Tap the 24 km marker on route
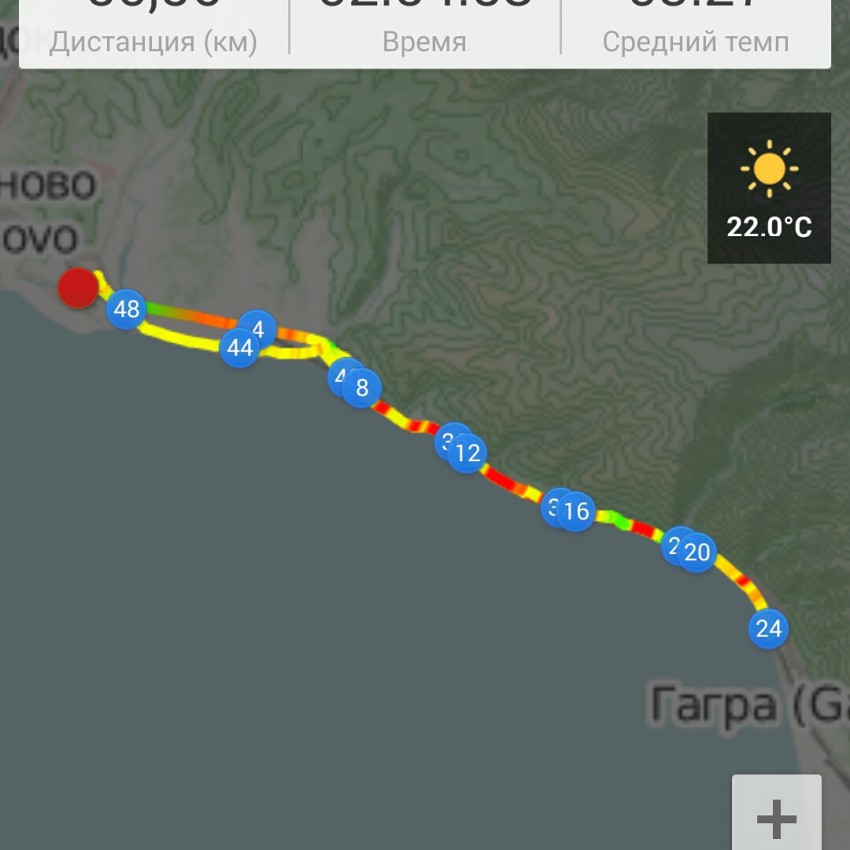Viewport: 850px width, 850px height. (768, 629)
